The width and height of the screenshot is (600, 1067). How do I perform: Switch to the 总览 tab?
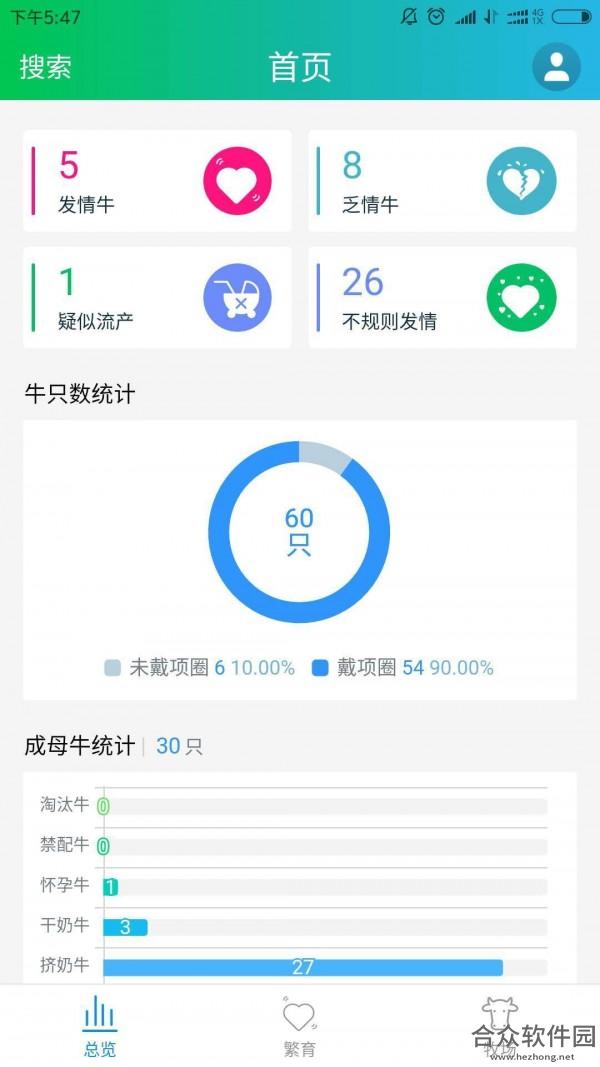100,1026
